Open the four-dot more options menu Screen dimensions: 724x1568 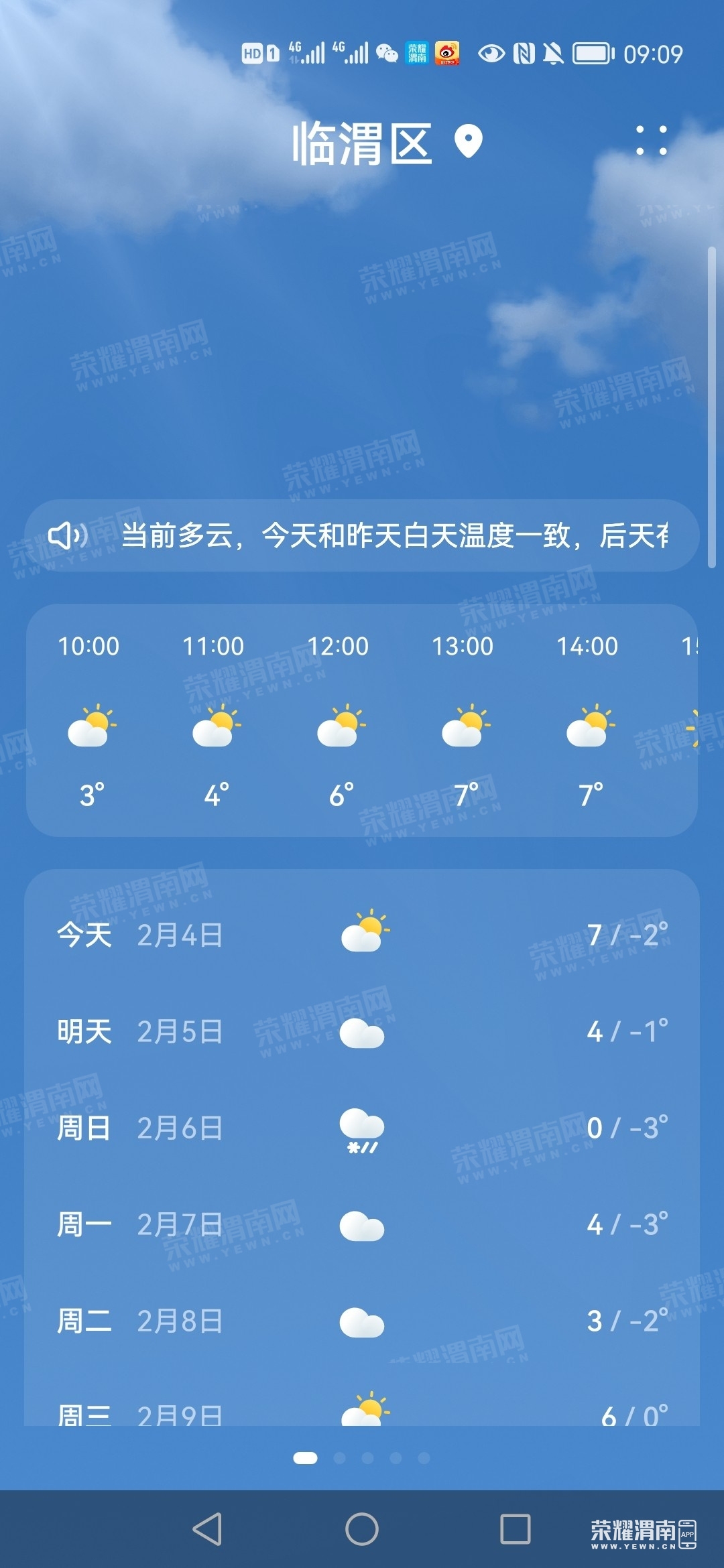point(651,141)
